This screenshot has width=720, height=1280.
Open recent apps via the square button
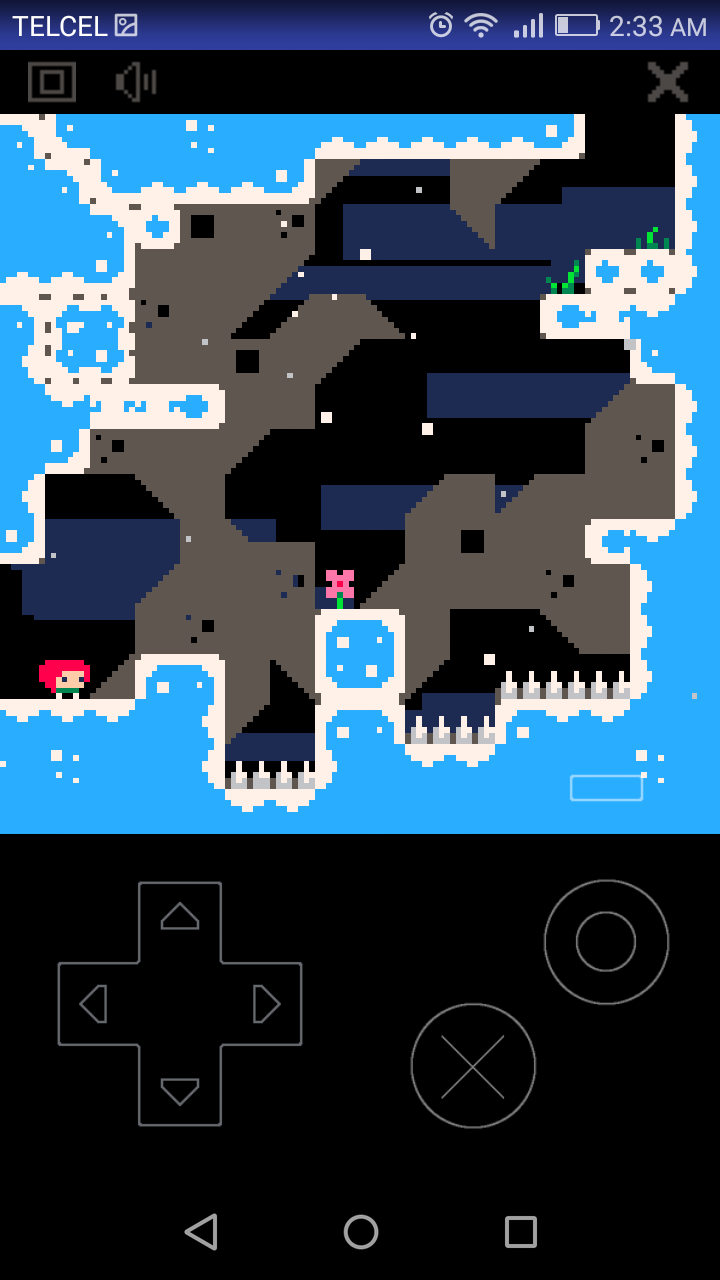pyautogui.click(x=520, y=1232)
